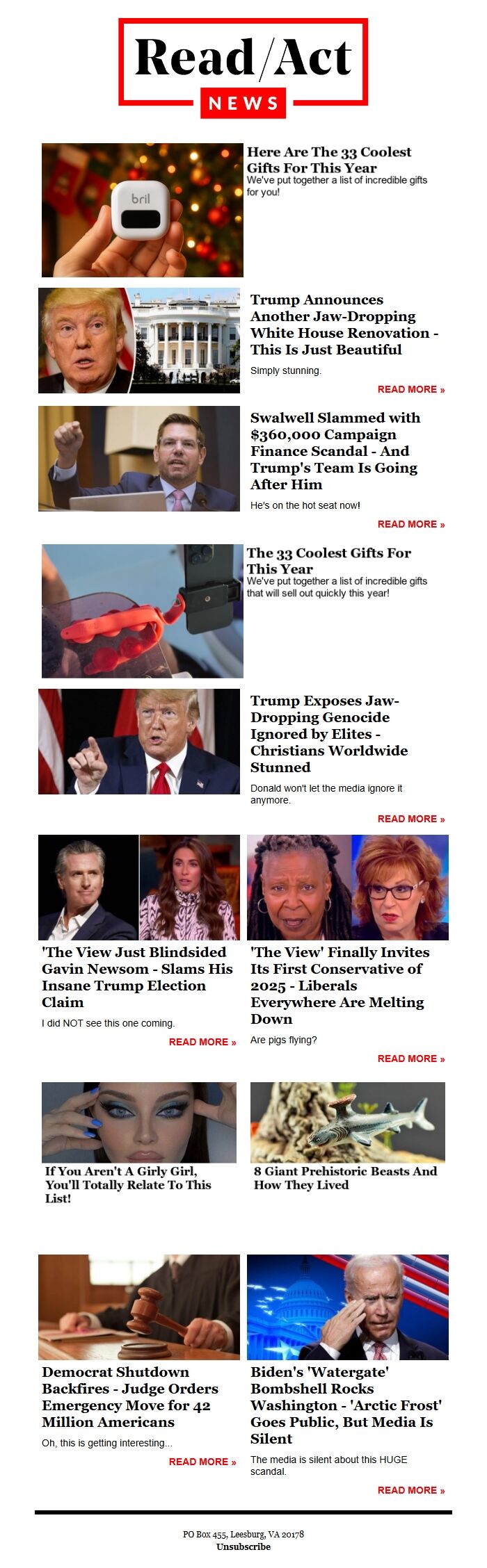Open Read More for the Swalwell campaign finance story
This screenshot has width=487, height=1568.
(x=410, y=524)
